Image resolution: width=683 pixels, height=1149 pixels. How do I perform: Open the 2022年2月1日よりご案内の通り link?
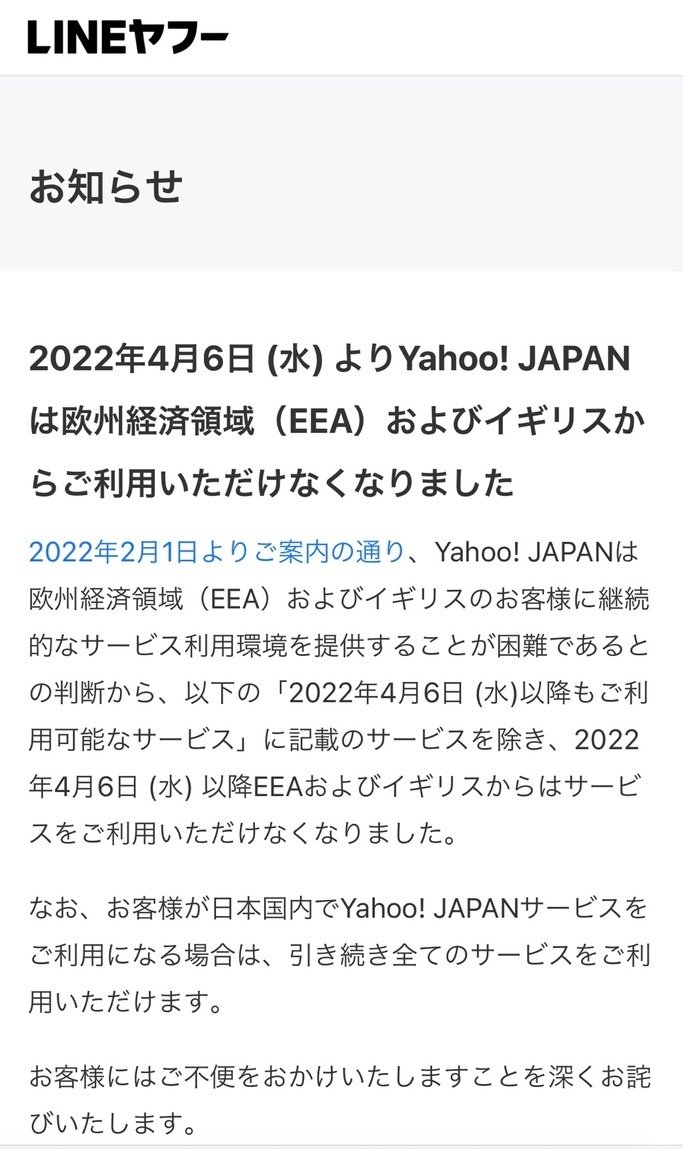(x=216, y=552)
